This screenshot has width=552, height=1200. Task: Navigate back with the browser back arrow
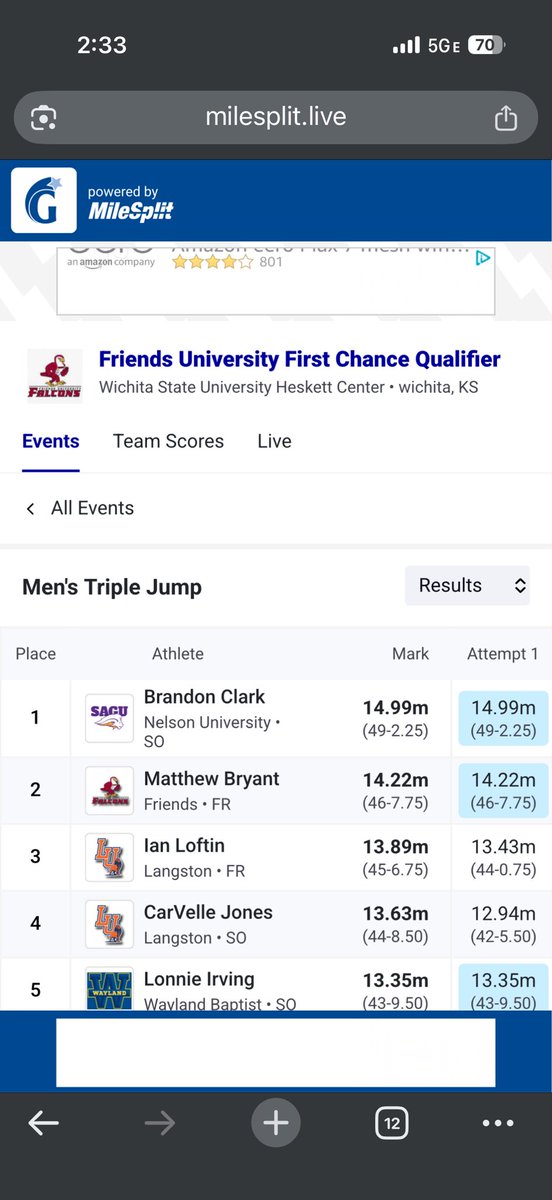pos(43,1124)
